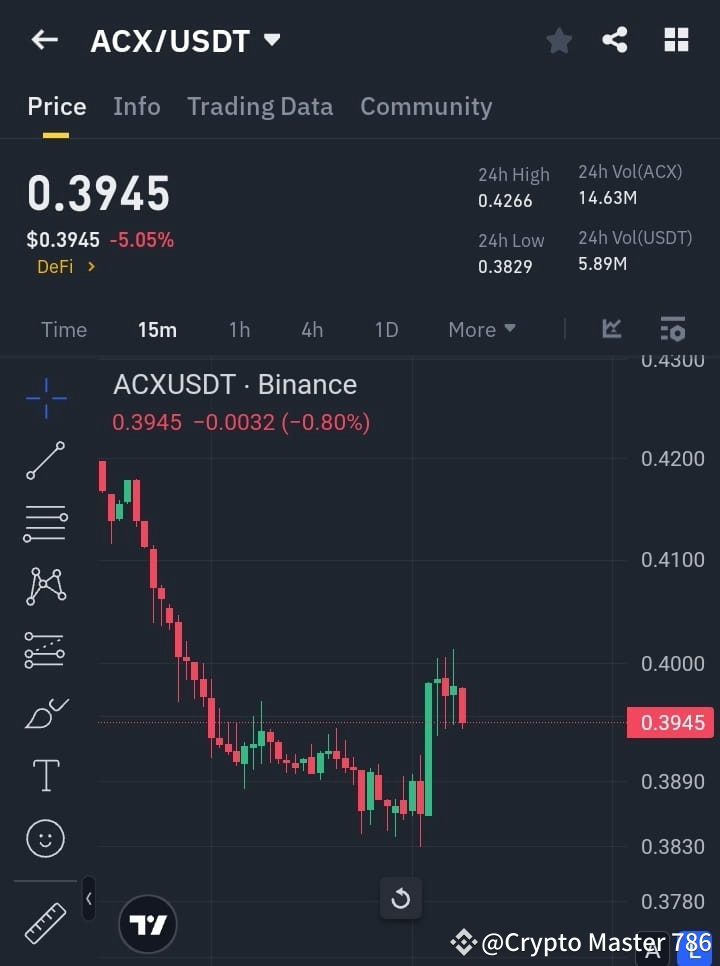Refresh the chart with the reload button

click(400, 898)
